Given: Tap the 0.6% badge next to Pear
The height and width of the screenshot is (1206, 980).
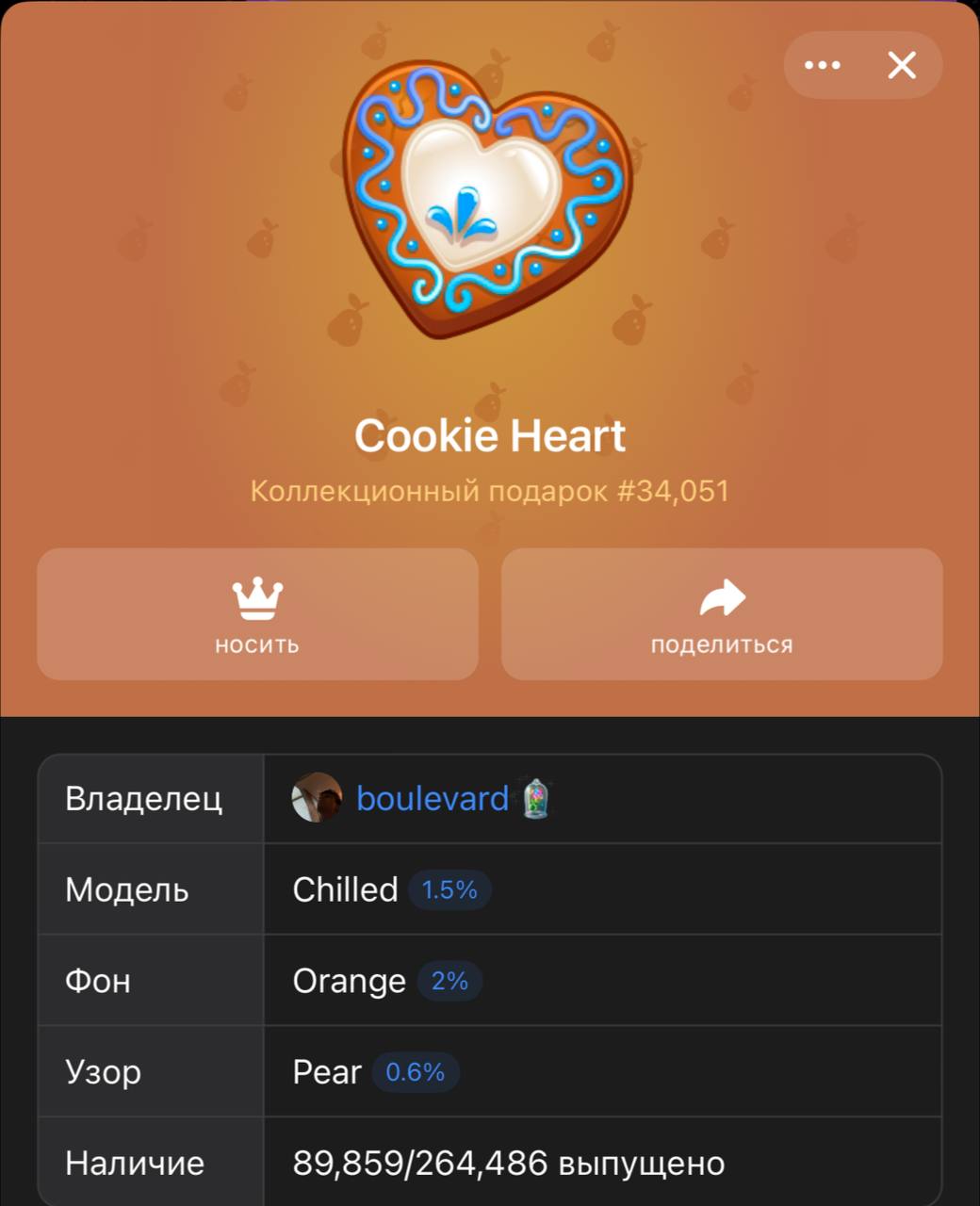Looking at the screenshot, I should click(x=415, y=1072).
